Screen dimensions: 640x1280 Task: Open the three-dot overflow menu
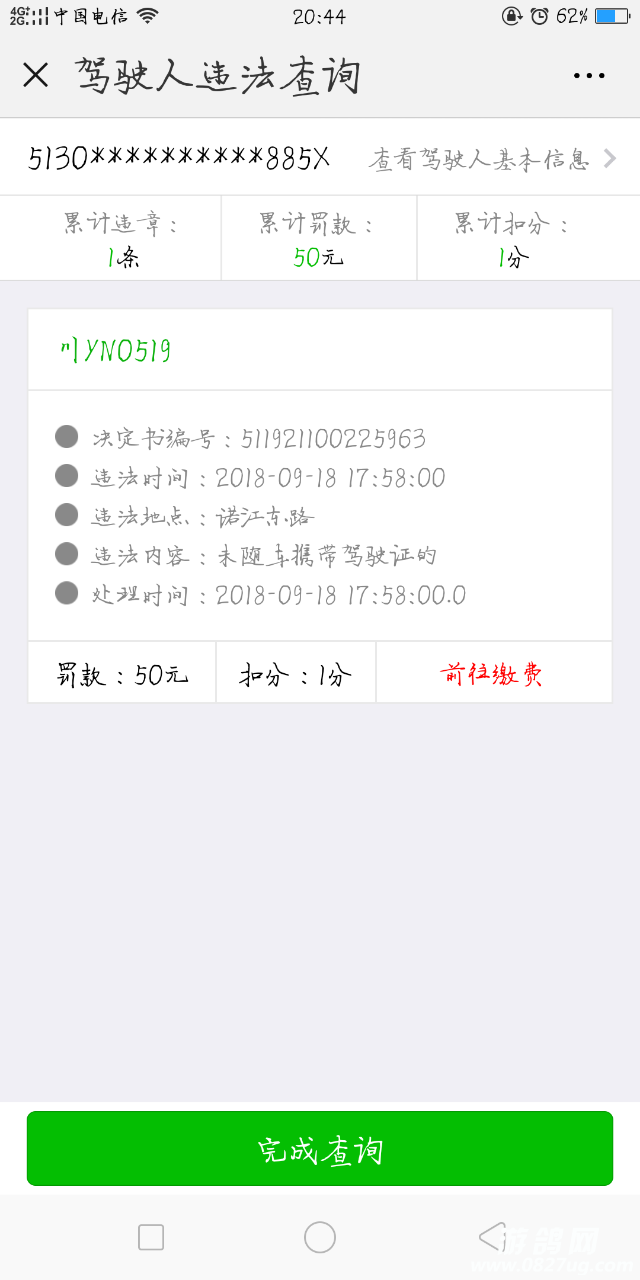(x=589, y=76)
